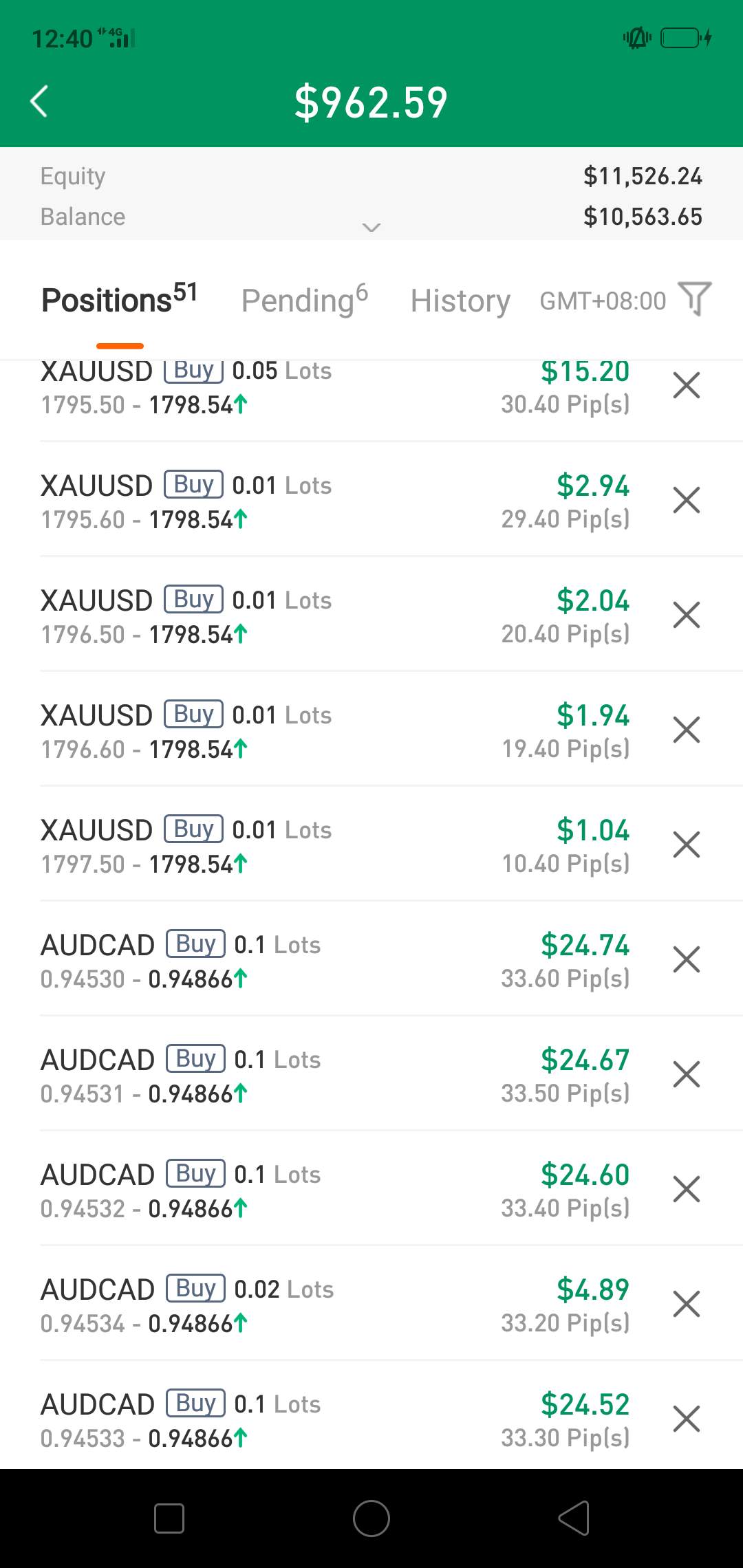
Task: Close the AUDCAD position with $24.52 profit
Action: (x=687, y=1419)
